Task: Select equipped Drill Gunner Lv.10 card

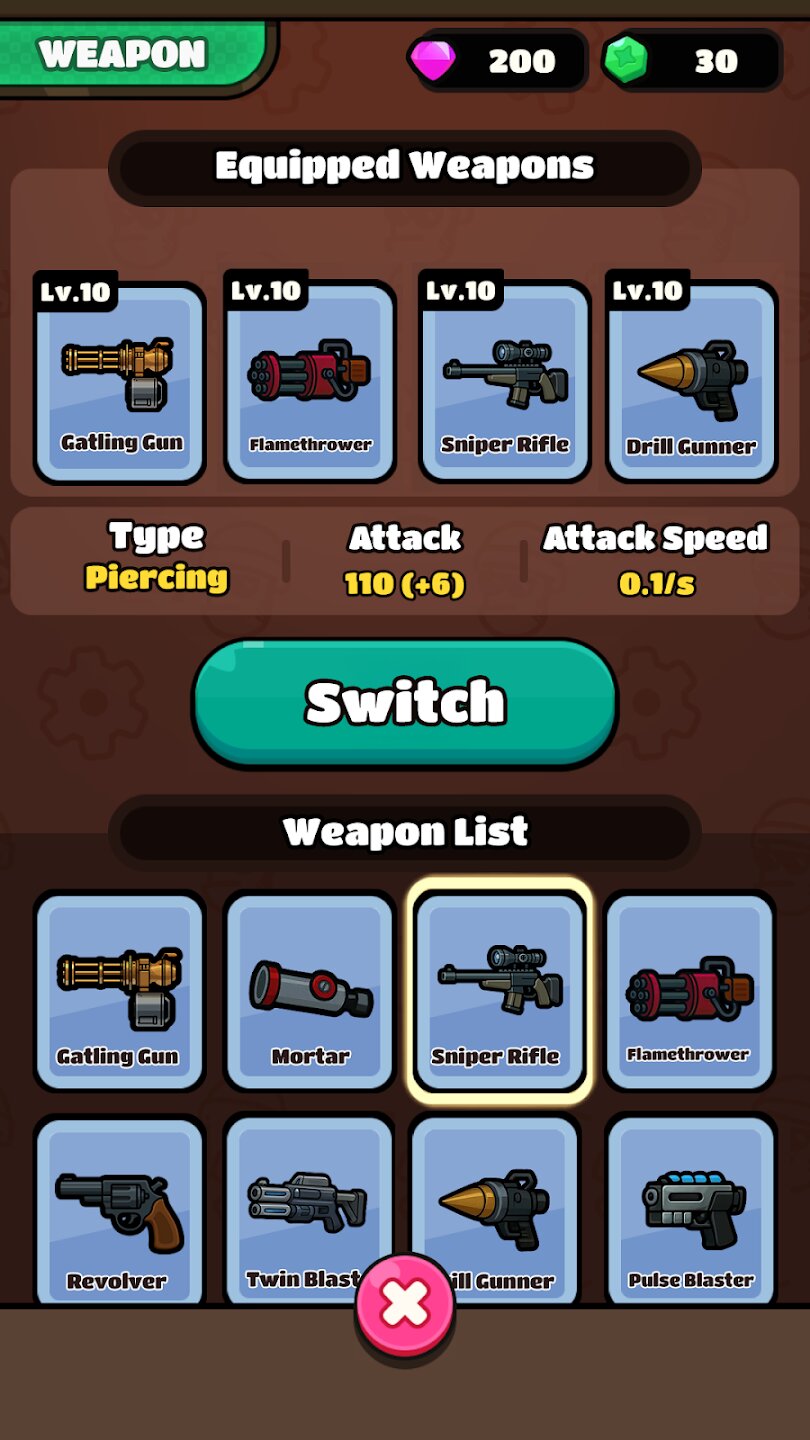Action: pyautogui.click(x=691, y=383)
